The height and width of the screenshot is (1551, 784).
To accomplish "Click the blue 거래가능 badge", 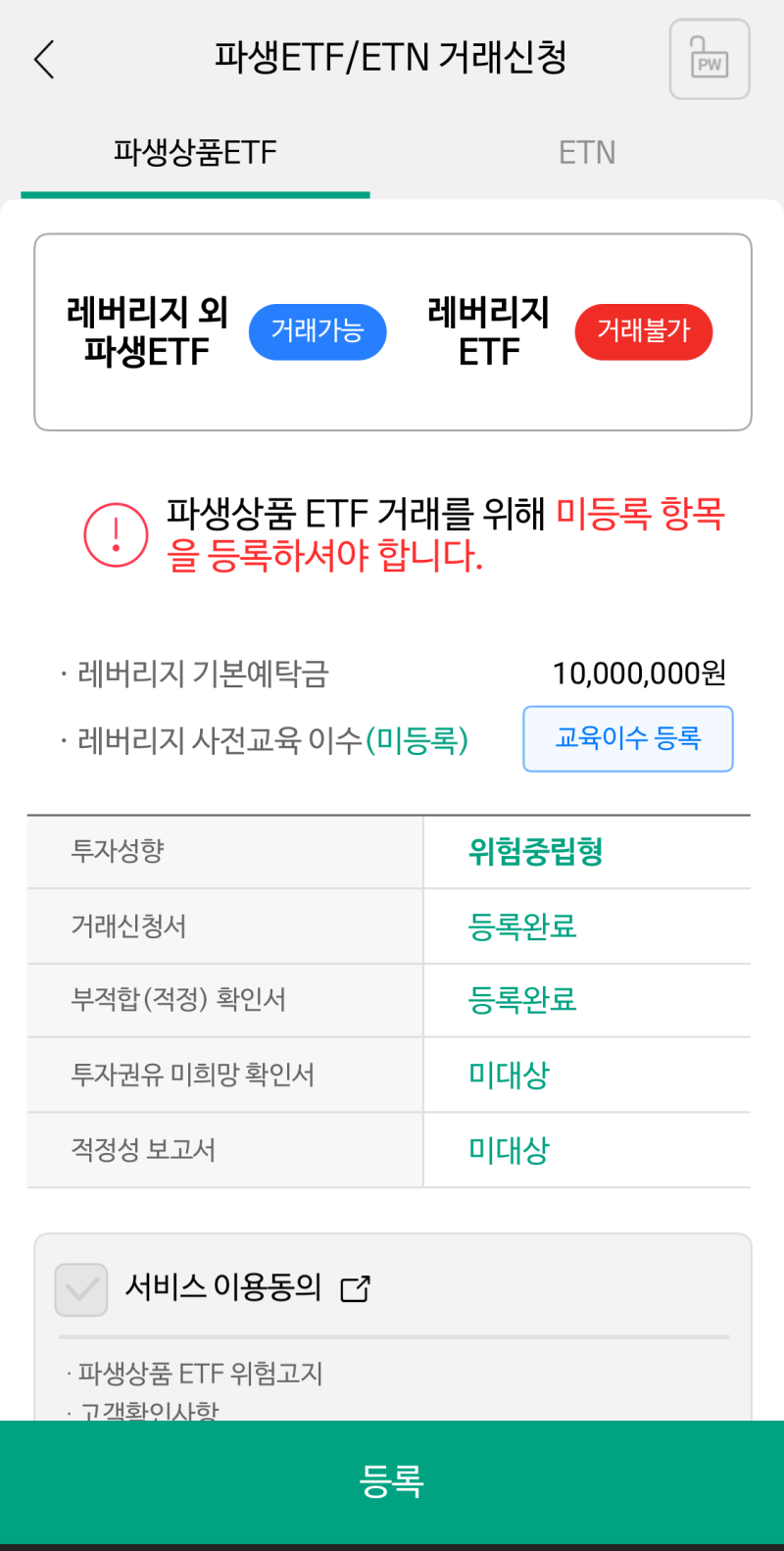I will [x=318, y=331].
